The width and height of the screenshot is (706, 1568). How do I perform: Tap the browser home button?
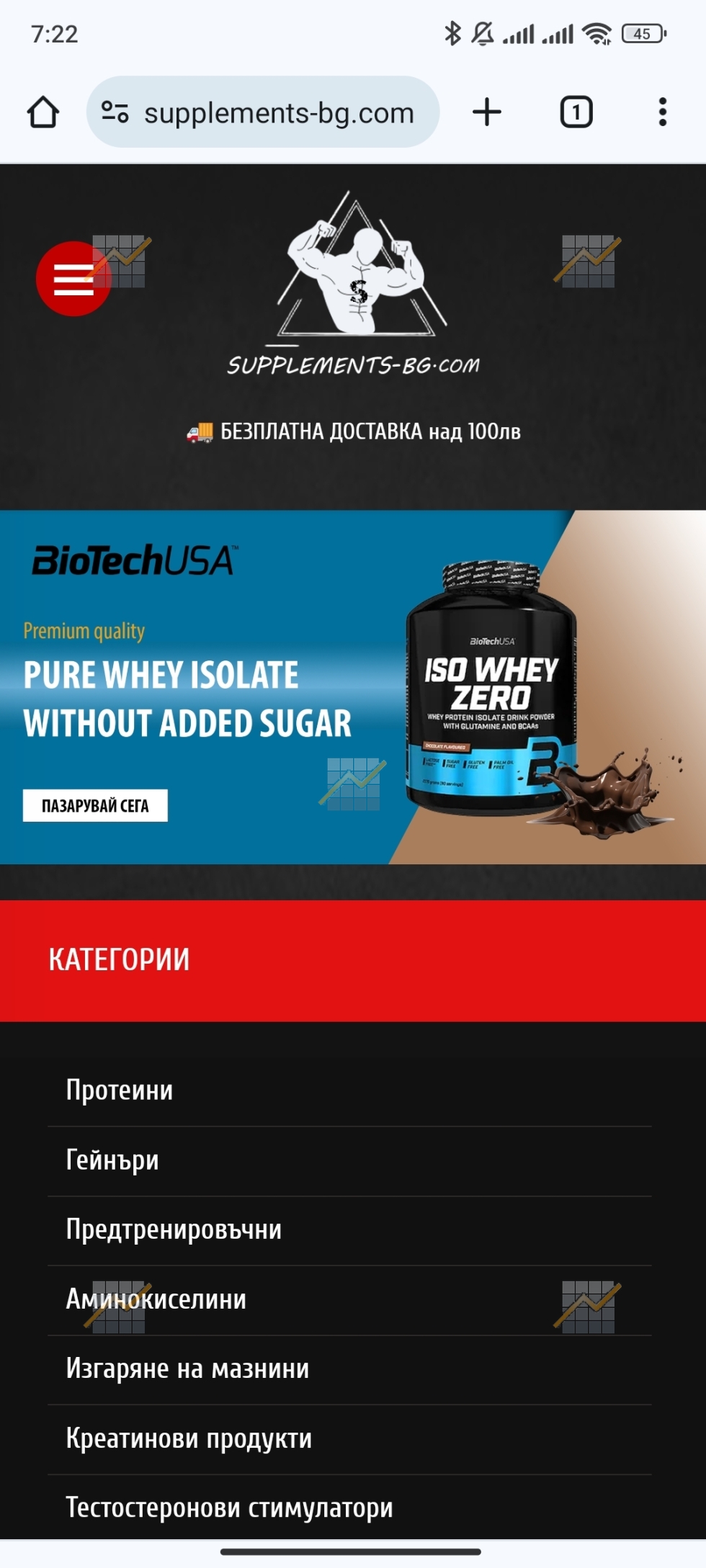(x=43, y=112)
